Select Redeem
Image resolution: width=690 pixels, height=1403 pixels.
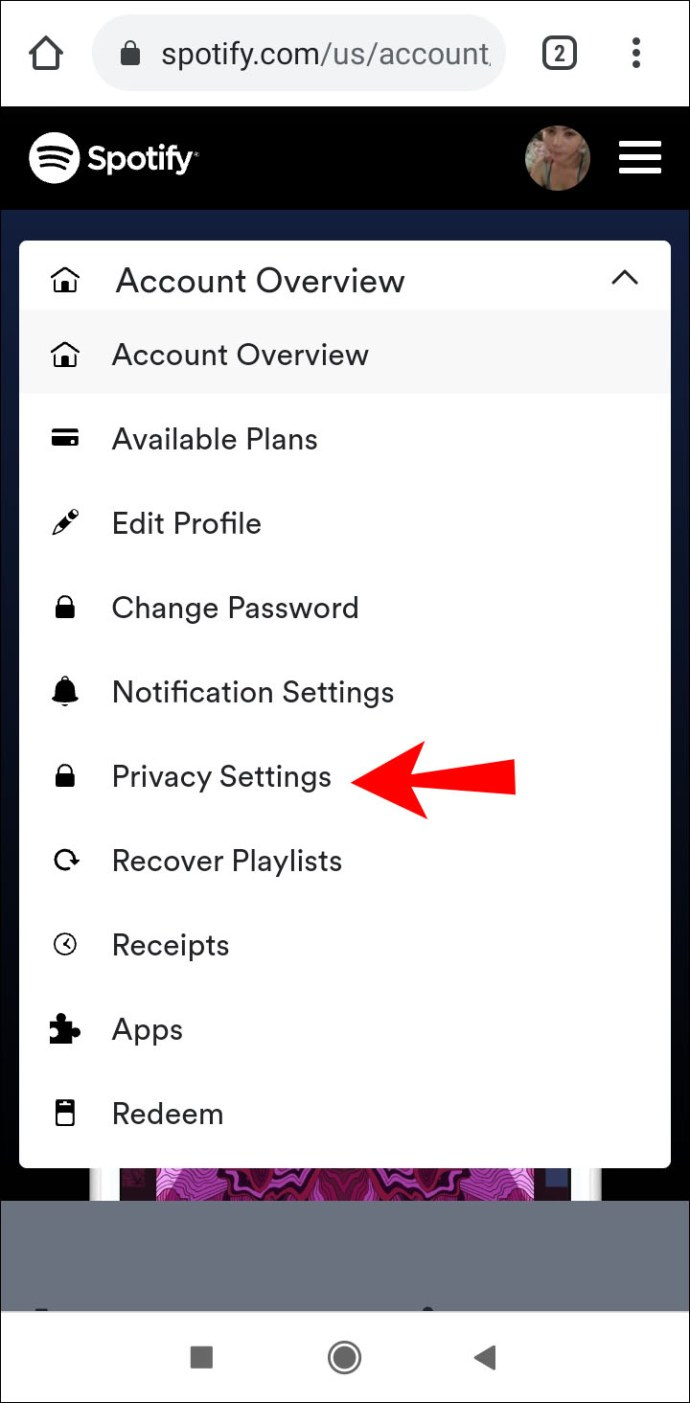pos(345,1113)
